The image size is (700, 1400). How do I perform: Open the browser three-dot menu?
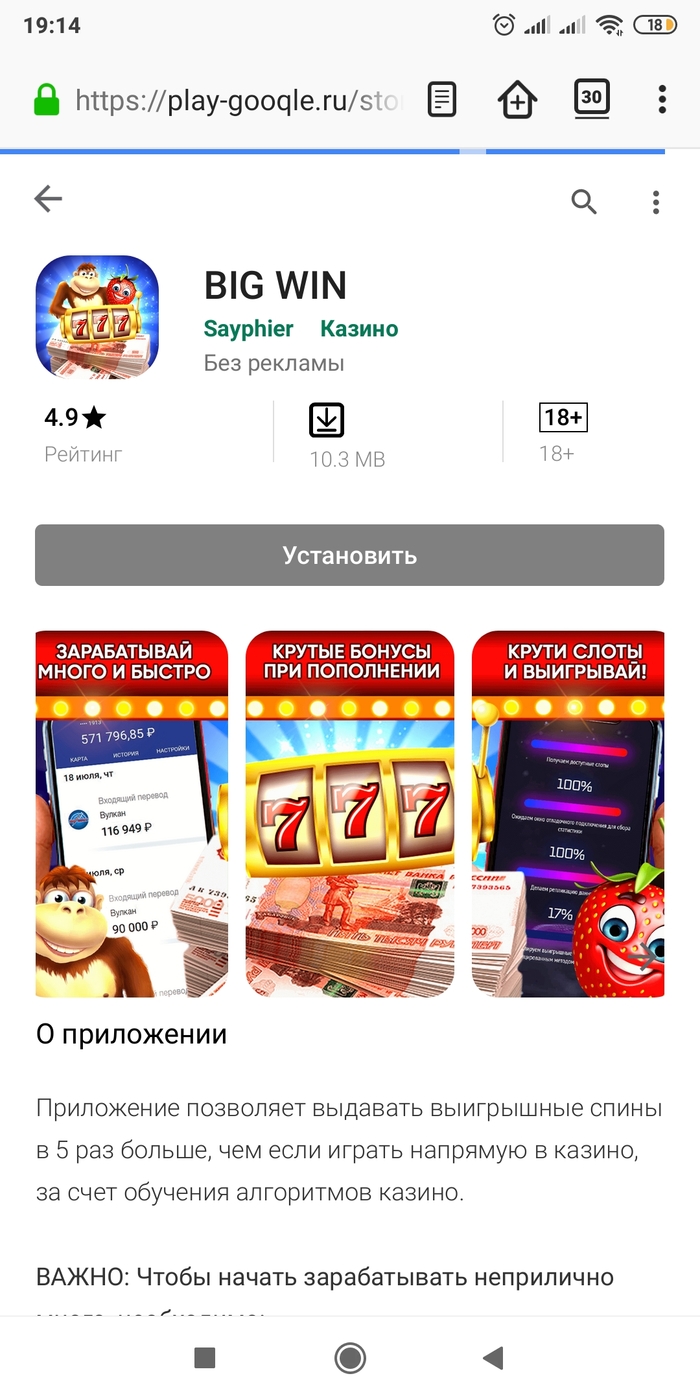(x=662, y=100)
